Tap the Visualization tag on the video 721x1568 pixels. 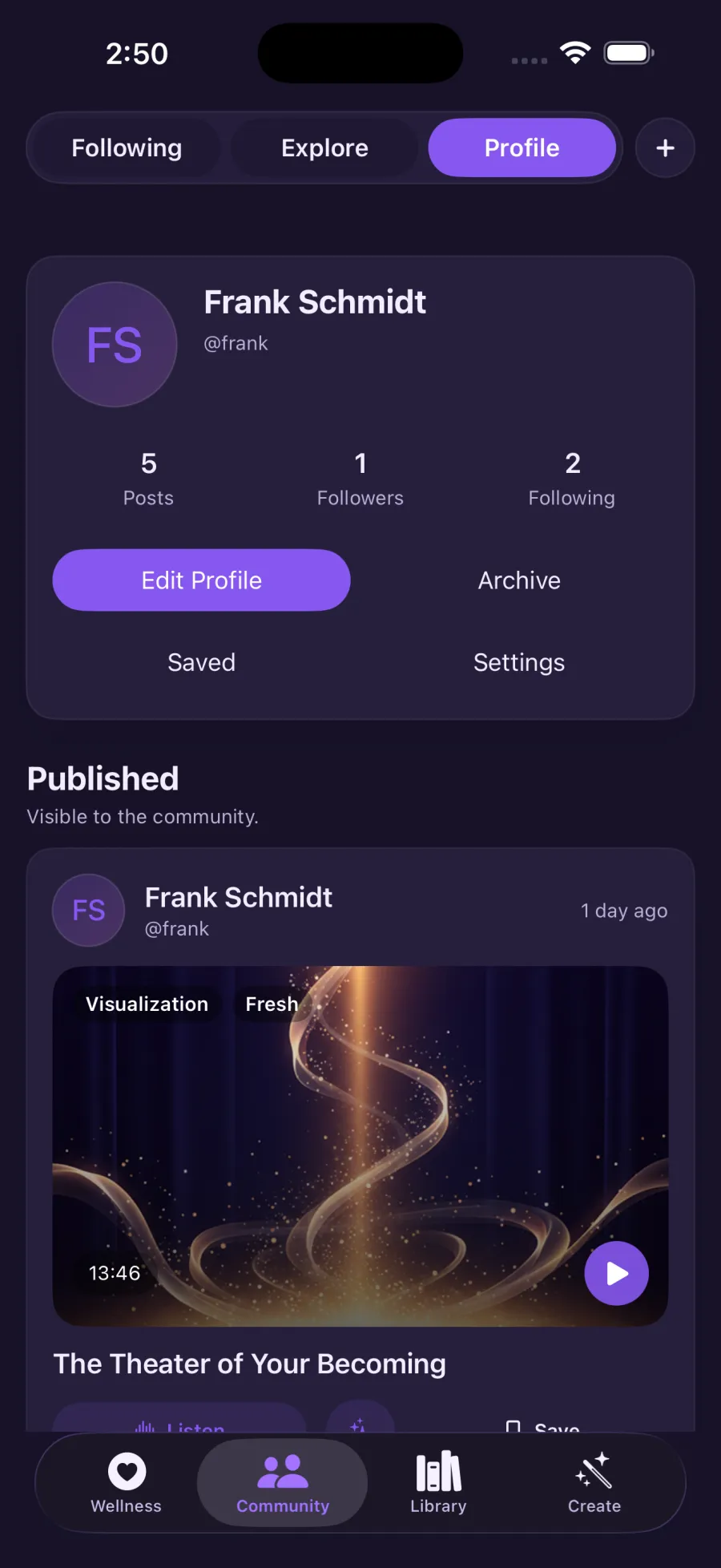tap(147, 1004)
